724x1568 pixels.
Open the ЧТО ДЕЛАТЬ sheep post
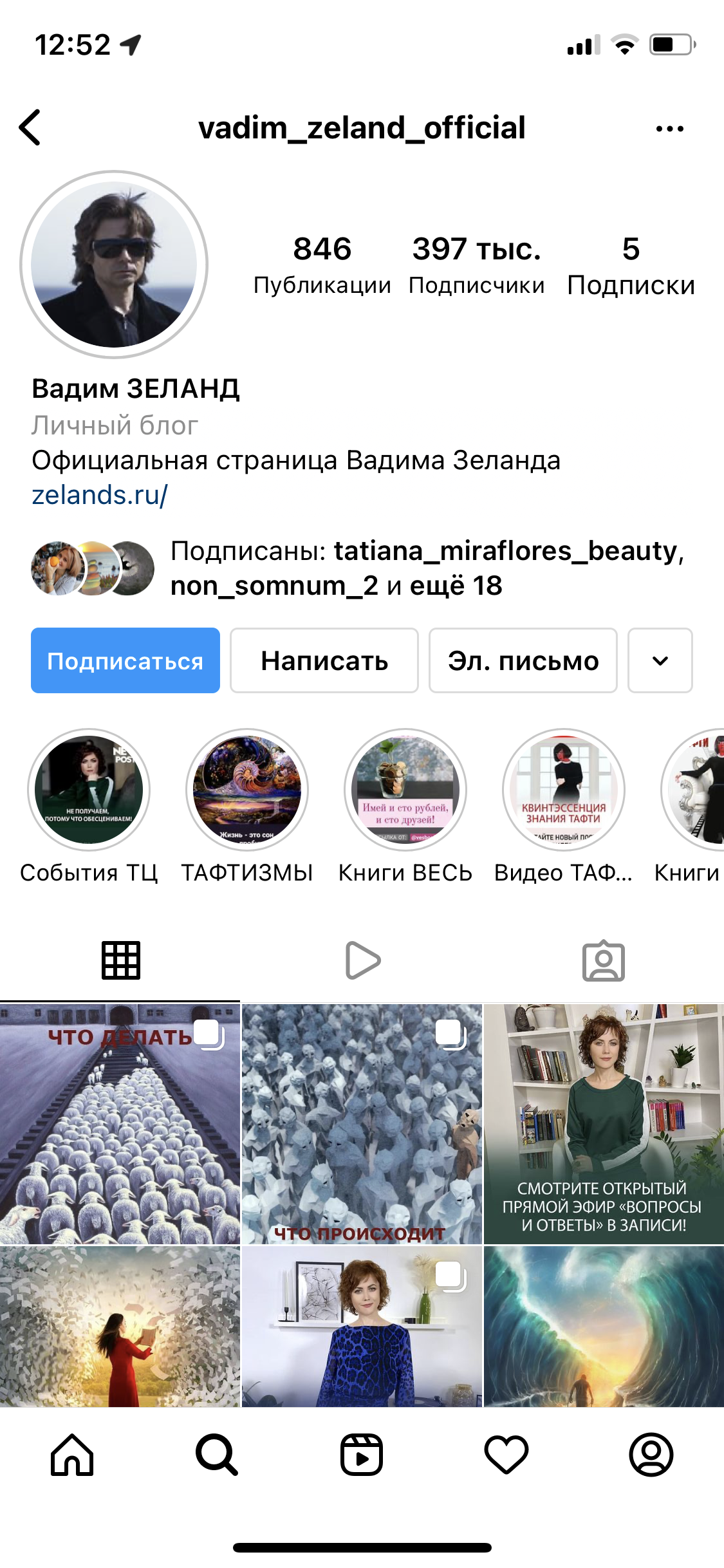(120, 1124)
